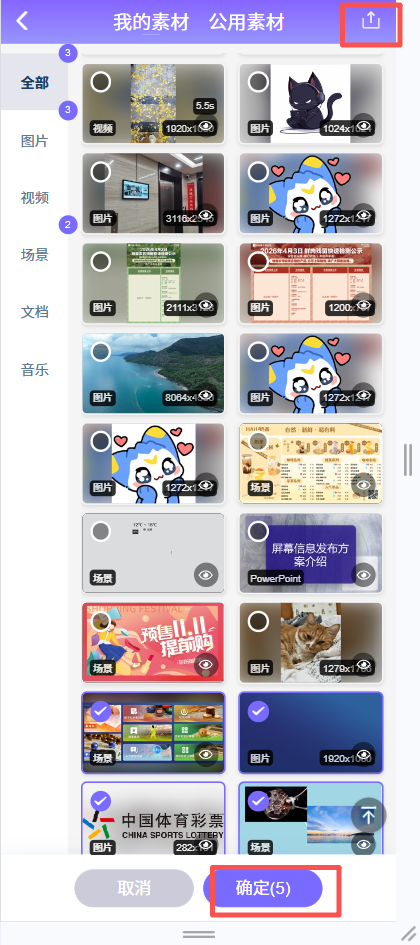
Task: Show only 文档 materials
Action: point(34,312)
